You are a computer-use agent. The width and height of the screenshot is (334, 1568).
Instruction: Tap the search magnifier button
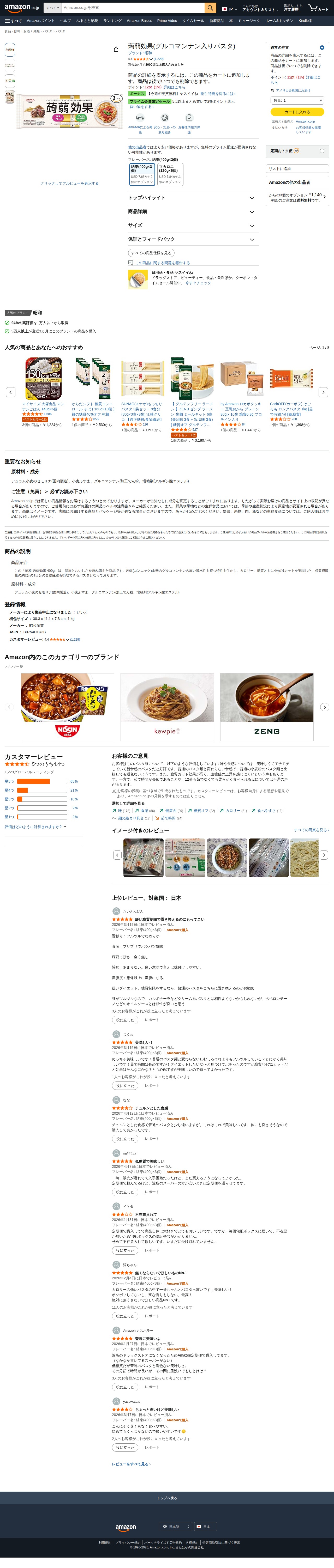[x=210, y=8]
